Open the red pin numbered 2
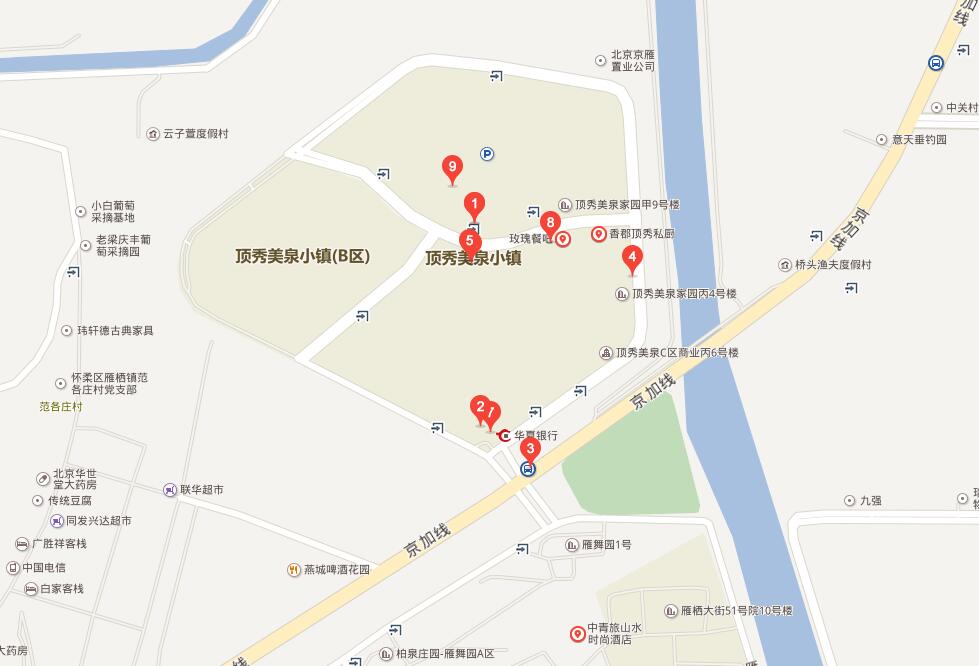Viewport: 979px width, 666px height. (x=480, y=407)
